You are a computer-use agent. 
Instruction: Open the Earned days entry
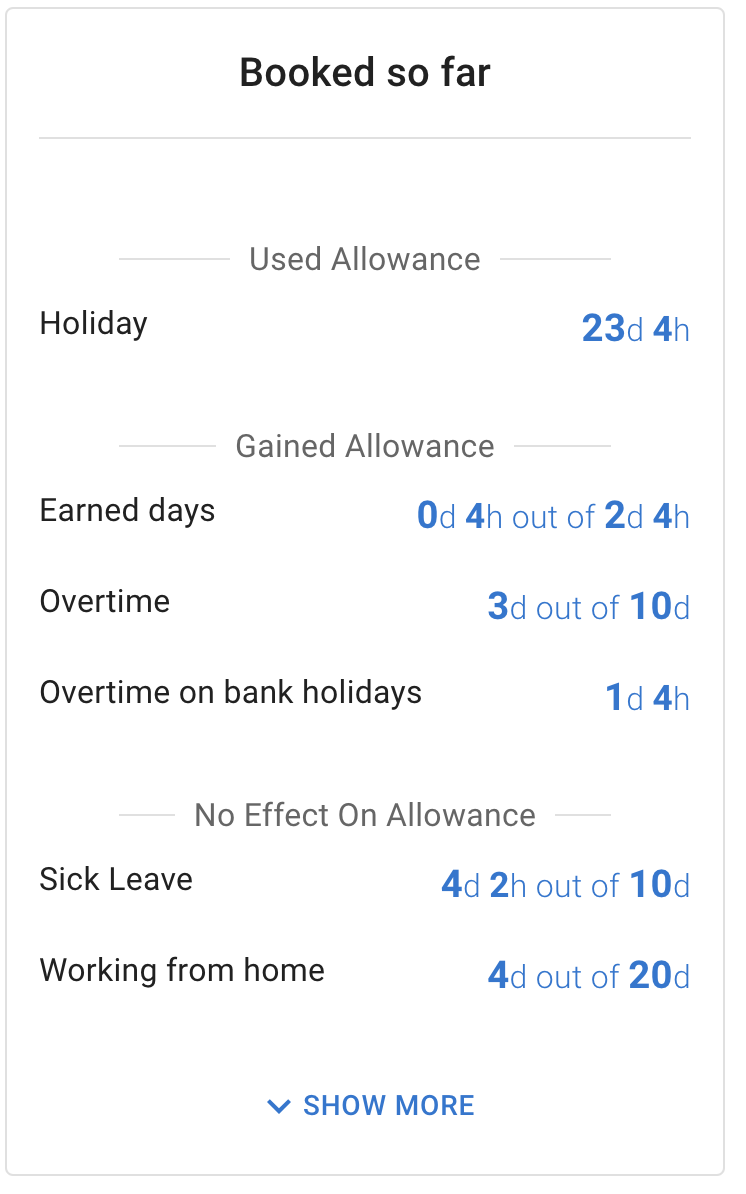pyautogui.click(x=127, y=510)
